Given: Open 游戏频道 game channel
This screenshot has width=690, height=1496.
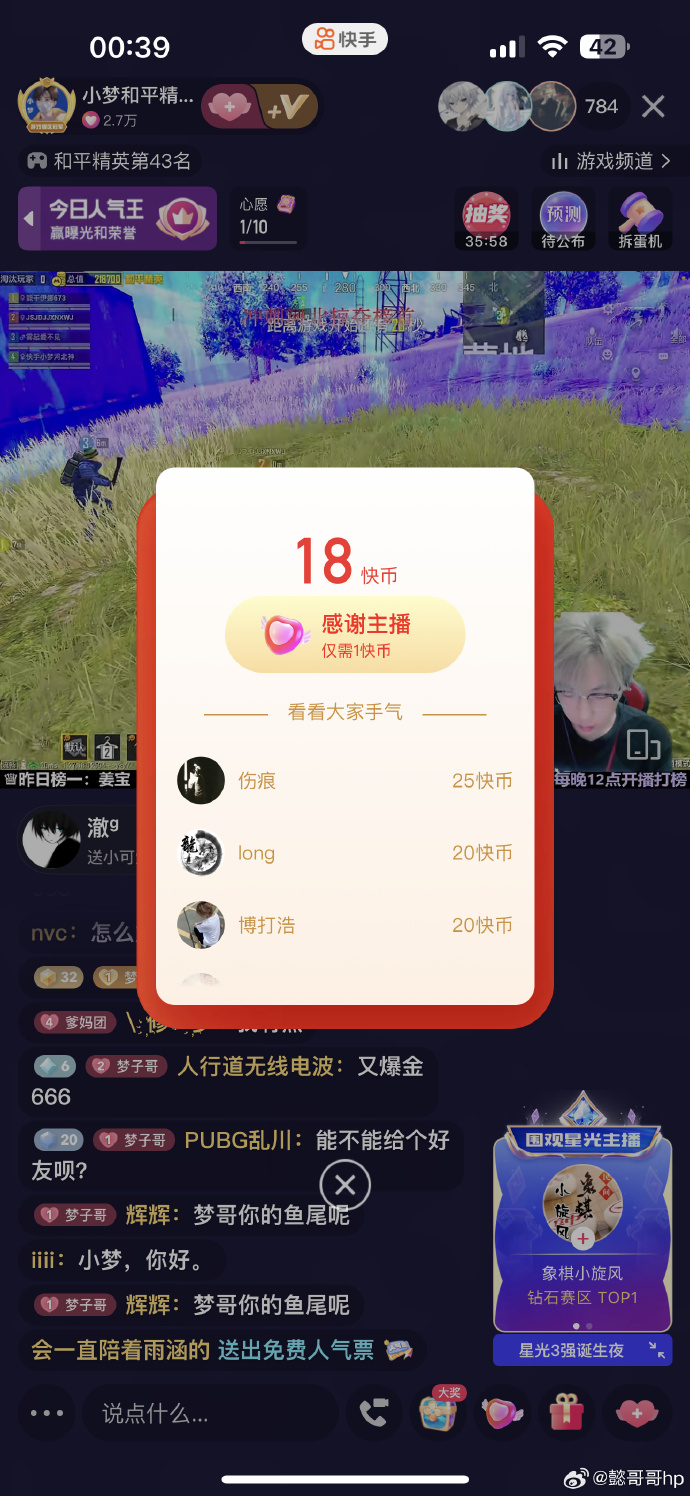Looking at the screenshot, I should 610,161.
